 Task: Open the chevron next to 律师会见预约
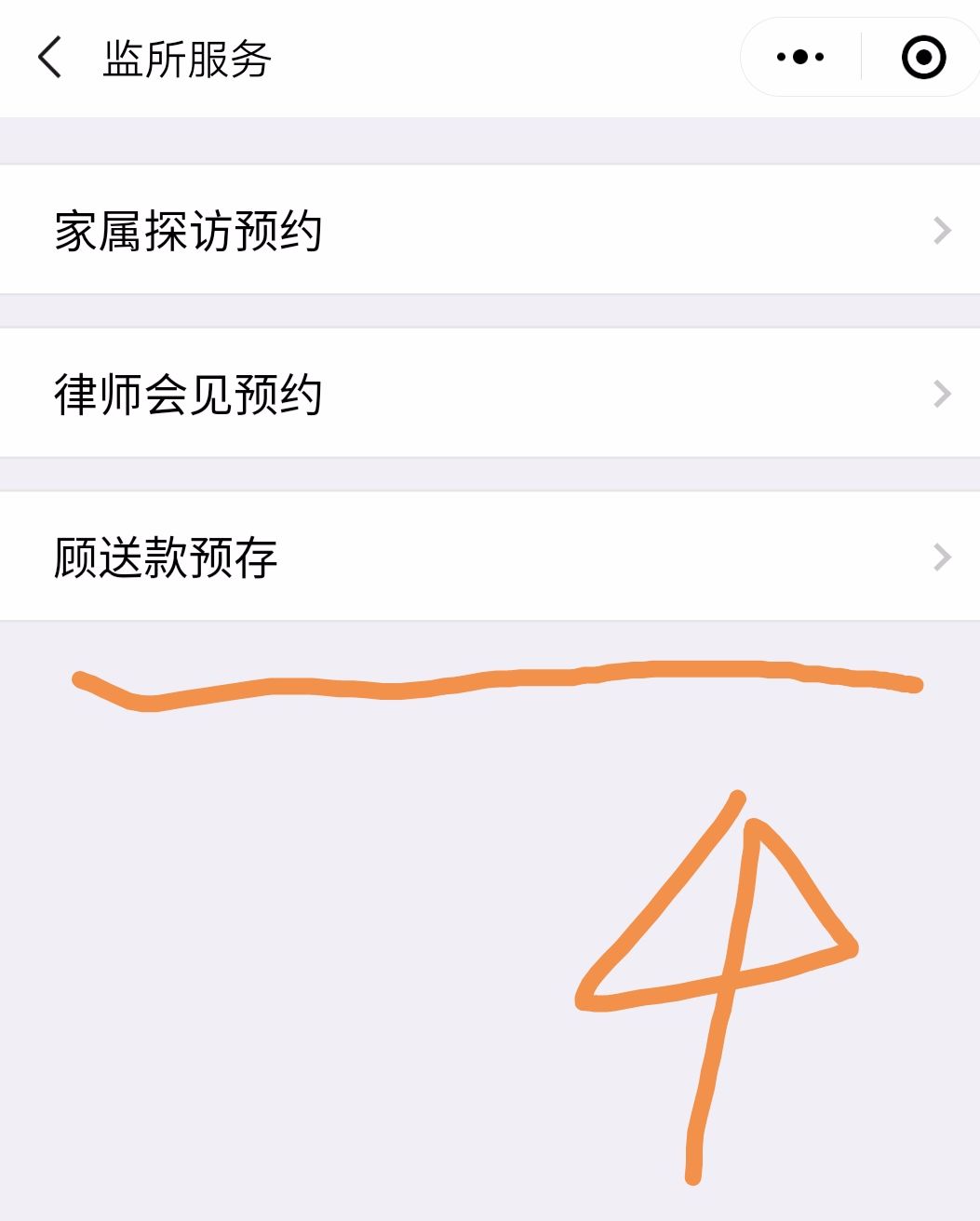click(x=941, y=393)
